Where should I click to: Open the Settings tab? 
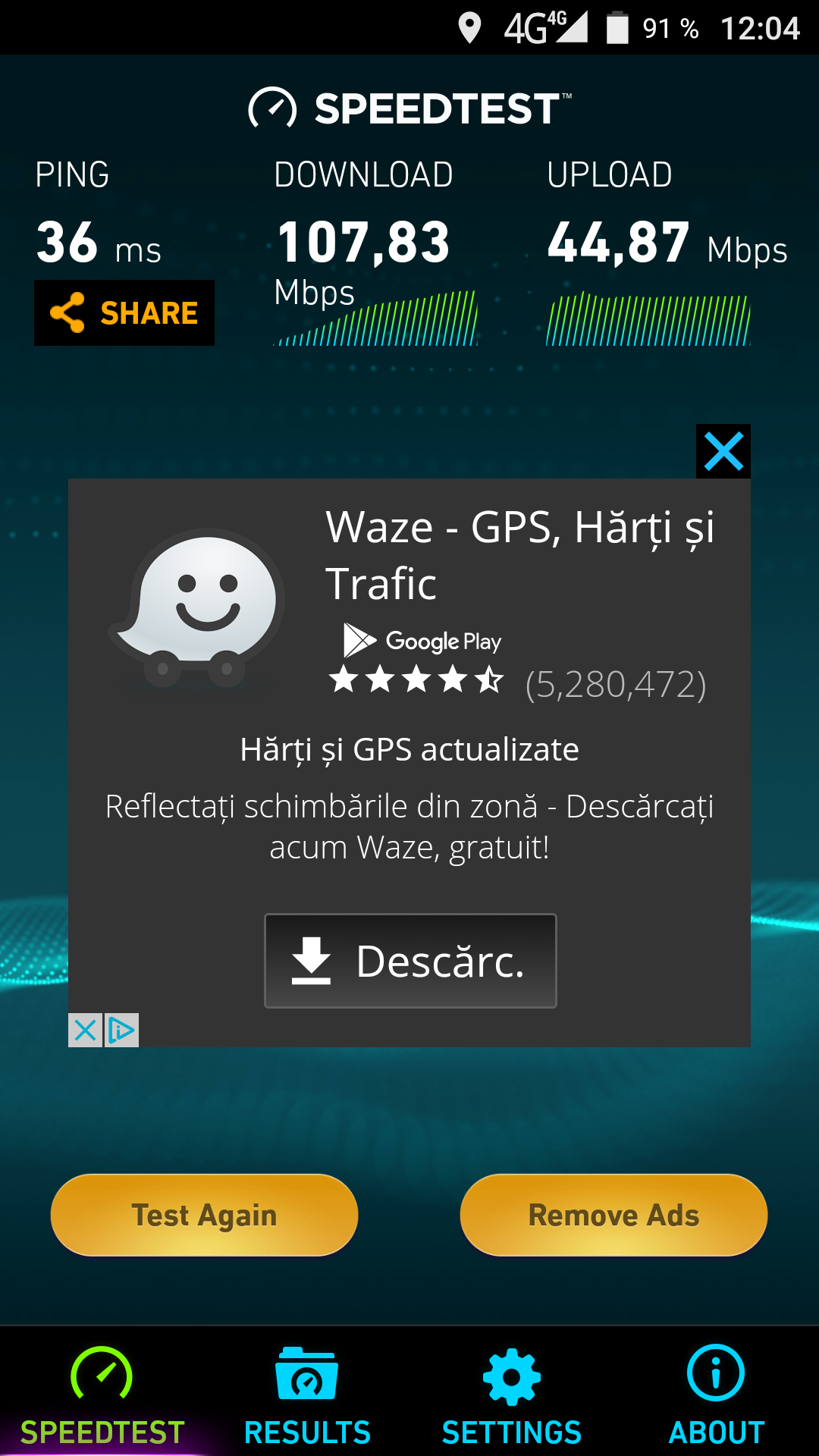[x=512, y=1397]
